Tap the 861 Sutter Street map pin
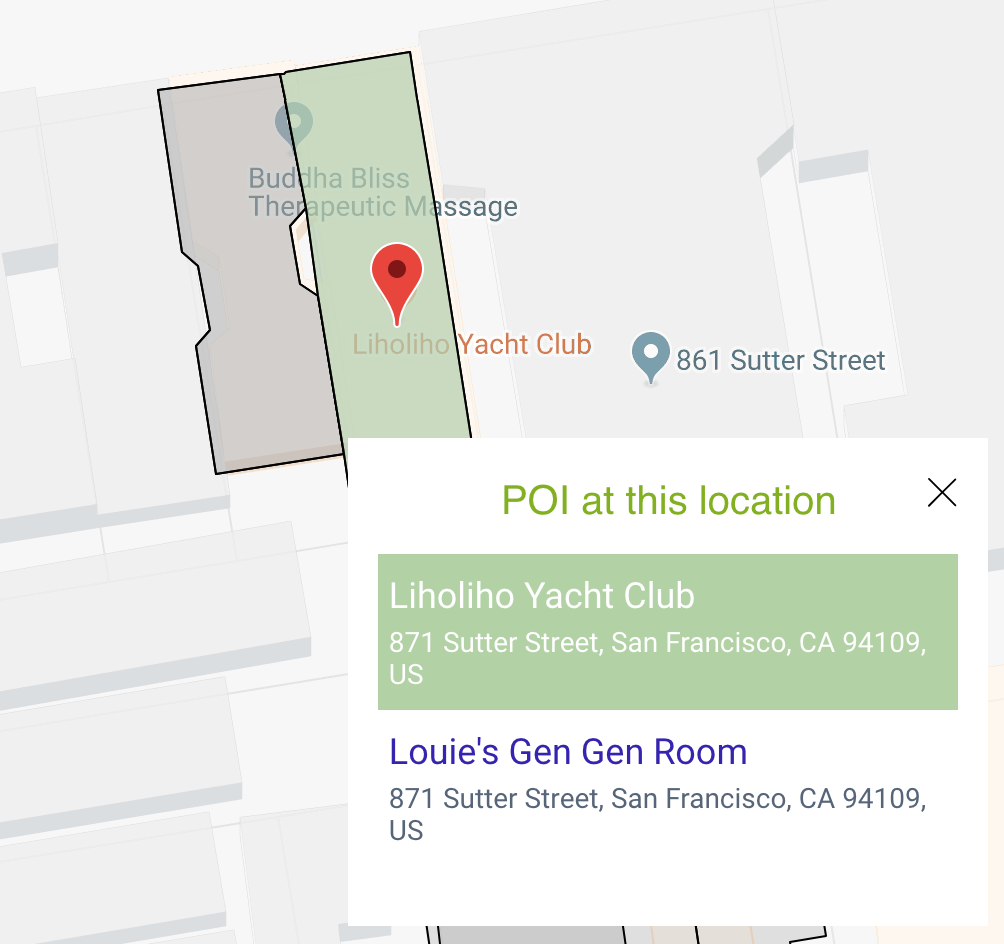Image resolution: width=1004 pixels, height=944 pixels. click(651, 354)
